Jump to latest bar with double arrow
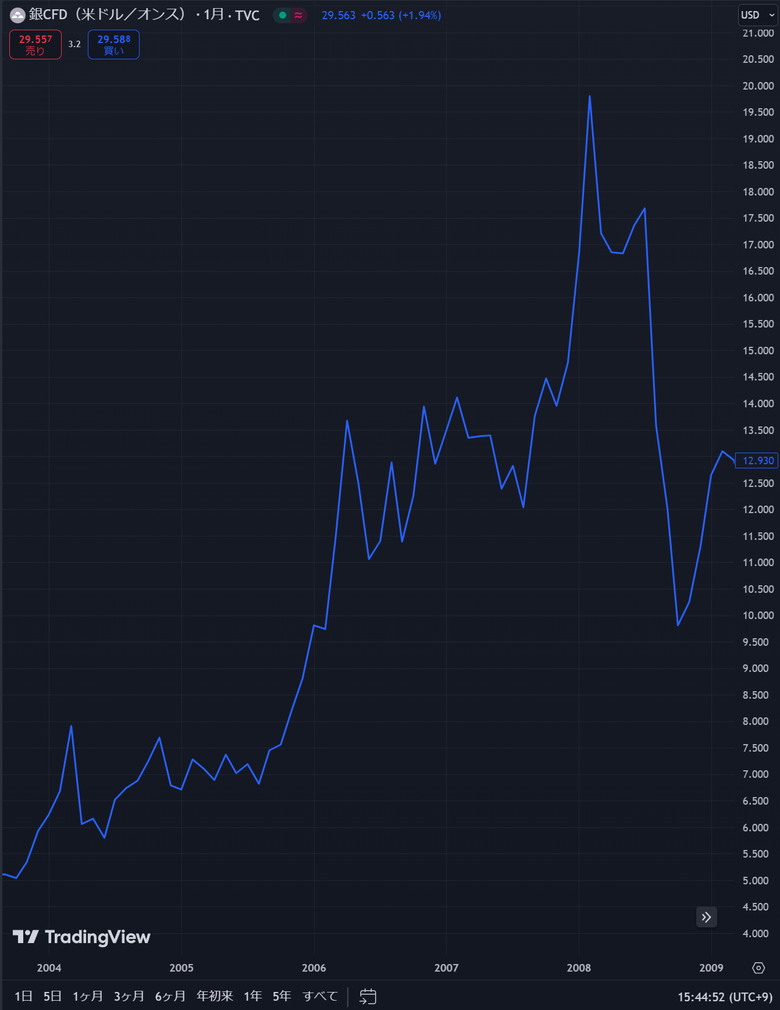 pos(707,917)
